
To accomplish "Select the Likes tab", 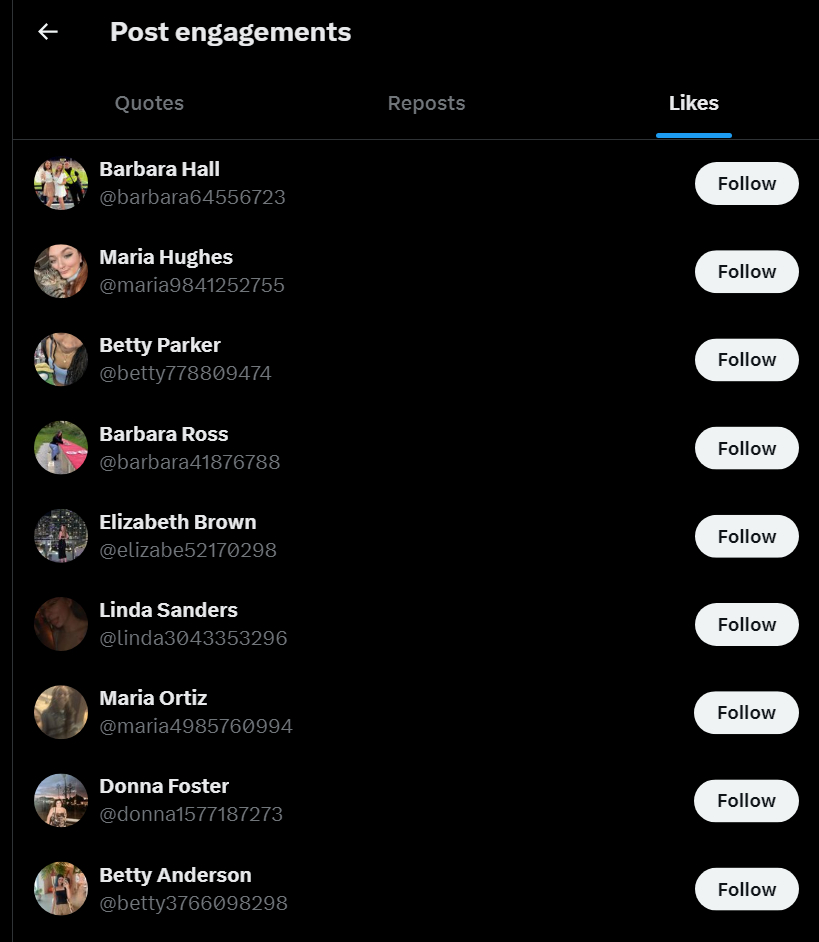I will coord(693,103).
